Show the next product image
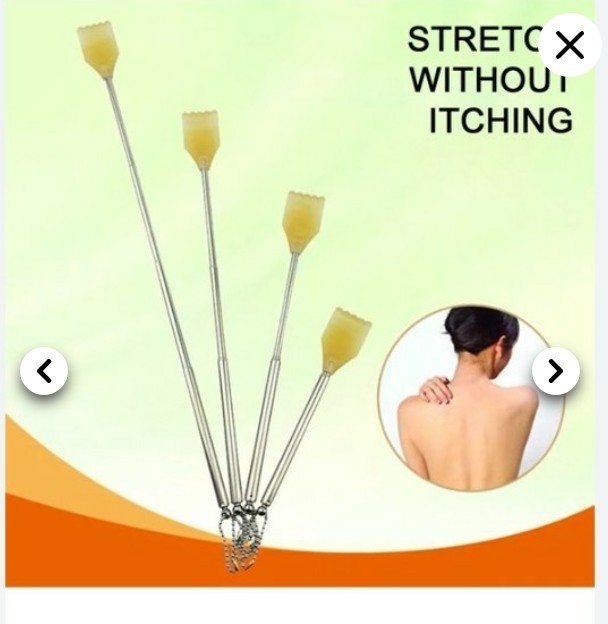The width and height of the screenshot is (608, 624). [x=555, y=371]
